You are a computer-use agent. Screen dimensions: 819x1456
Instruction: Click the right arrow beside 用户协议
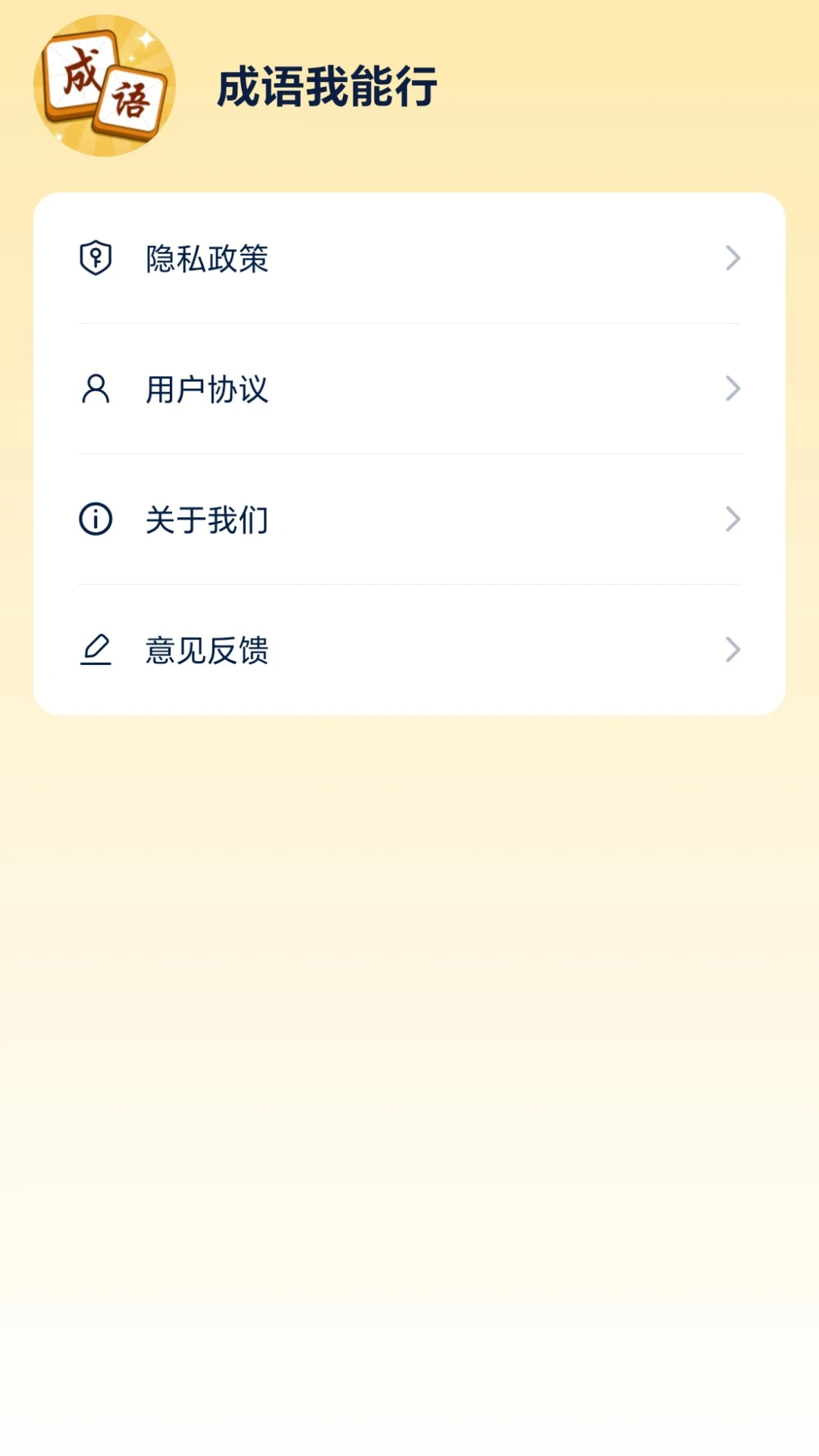(x=731, y=389)
